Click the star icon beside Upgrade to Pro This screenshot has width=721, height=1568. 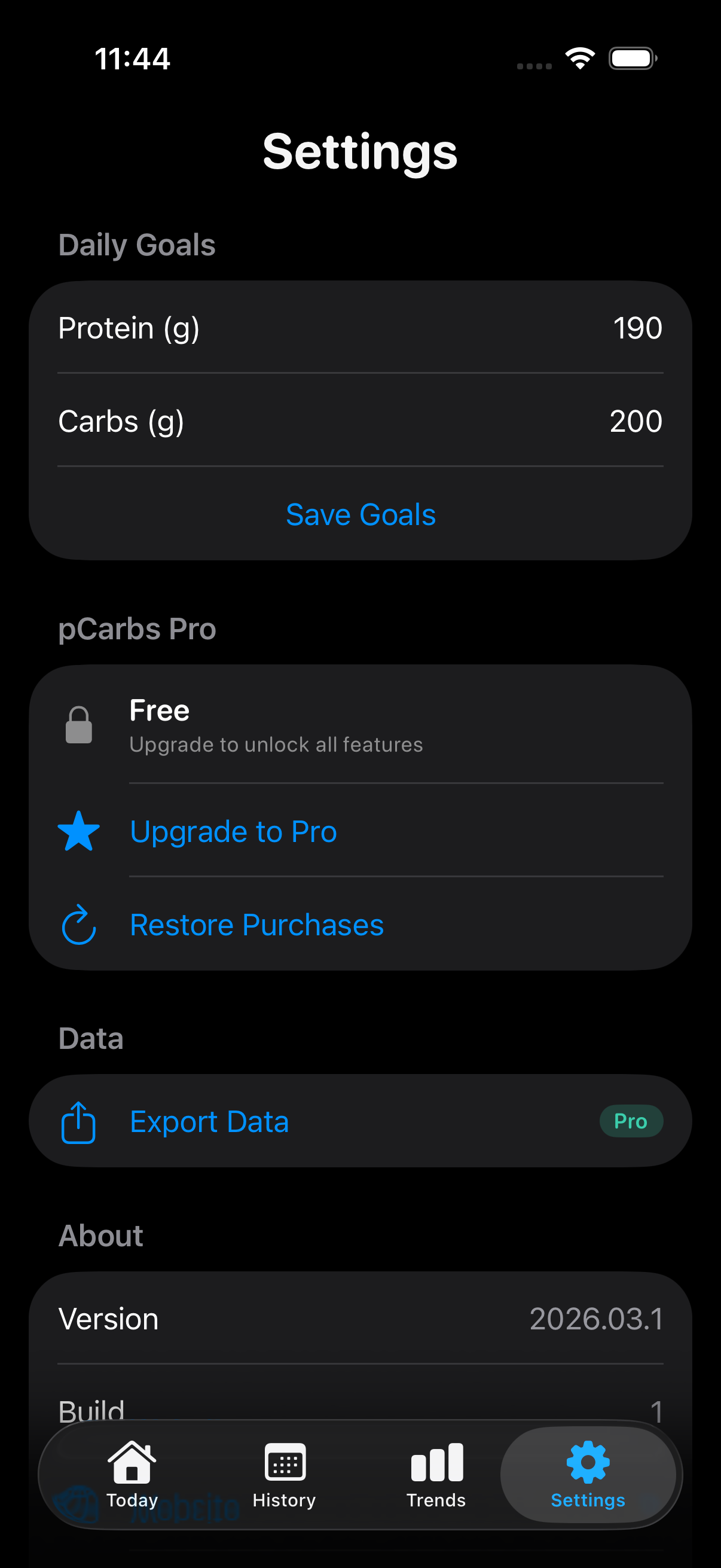tap(78, 831)
